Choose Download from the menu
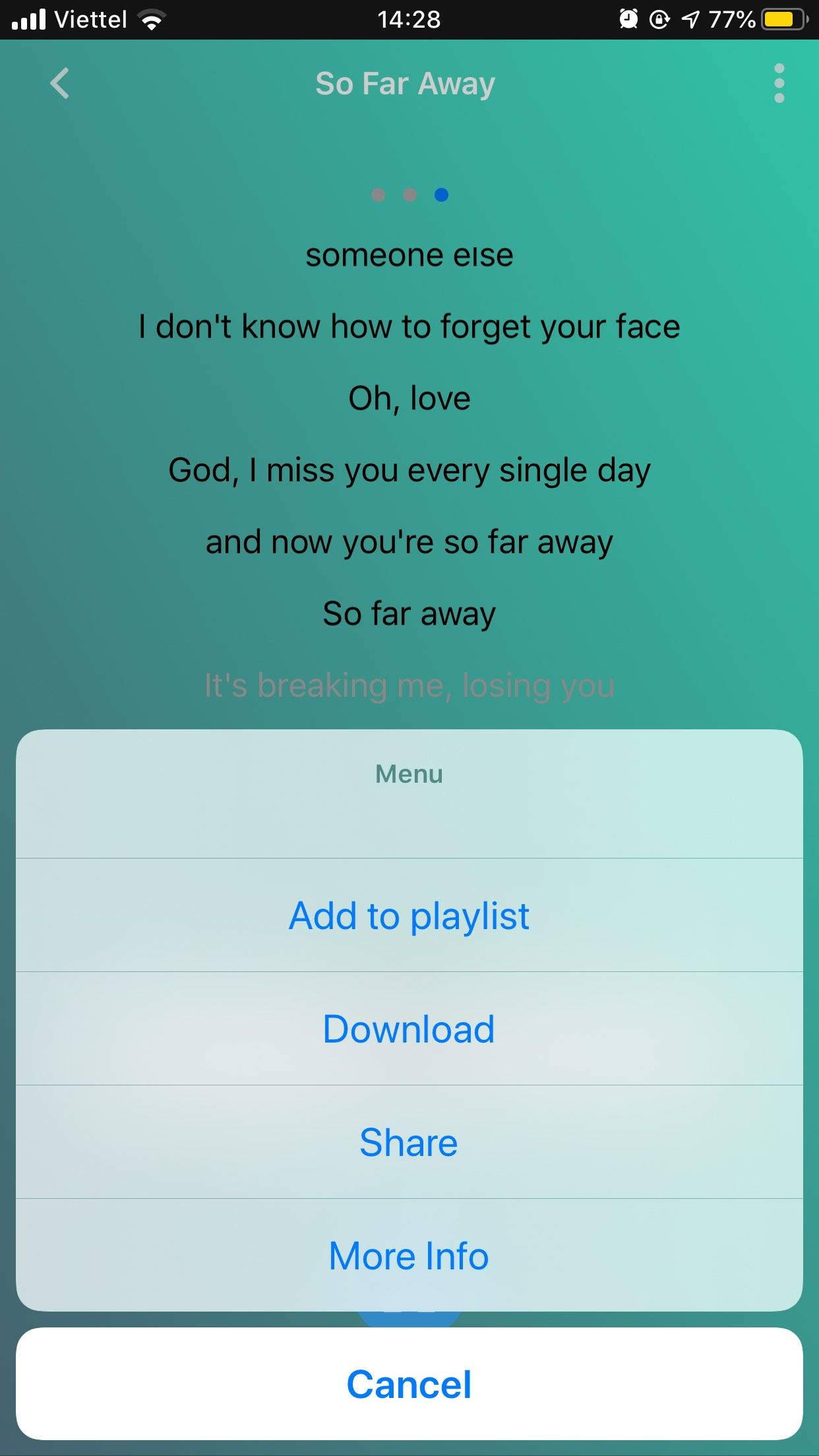Viewport: 819px width, 1456px height. tap(409, 1029)
